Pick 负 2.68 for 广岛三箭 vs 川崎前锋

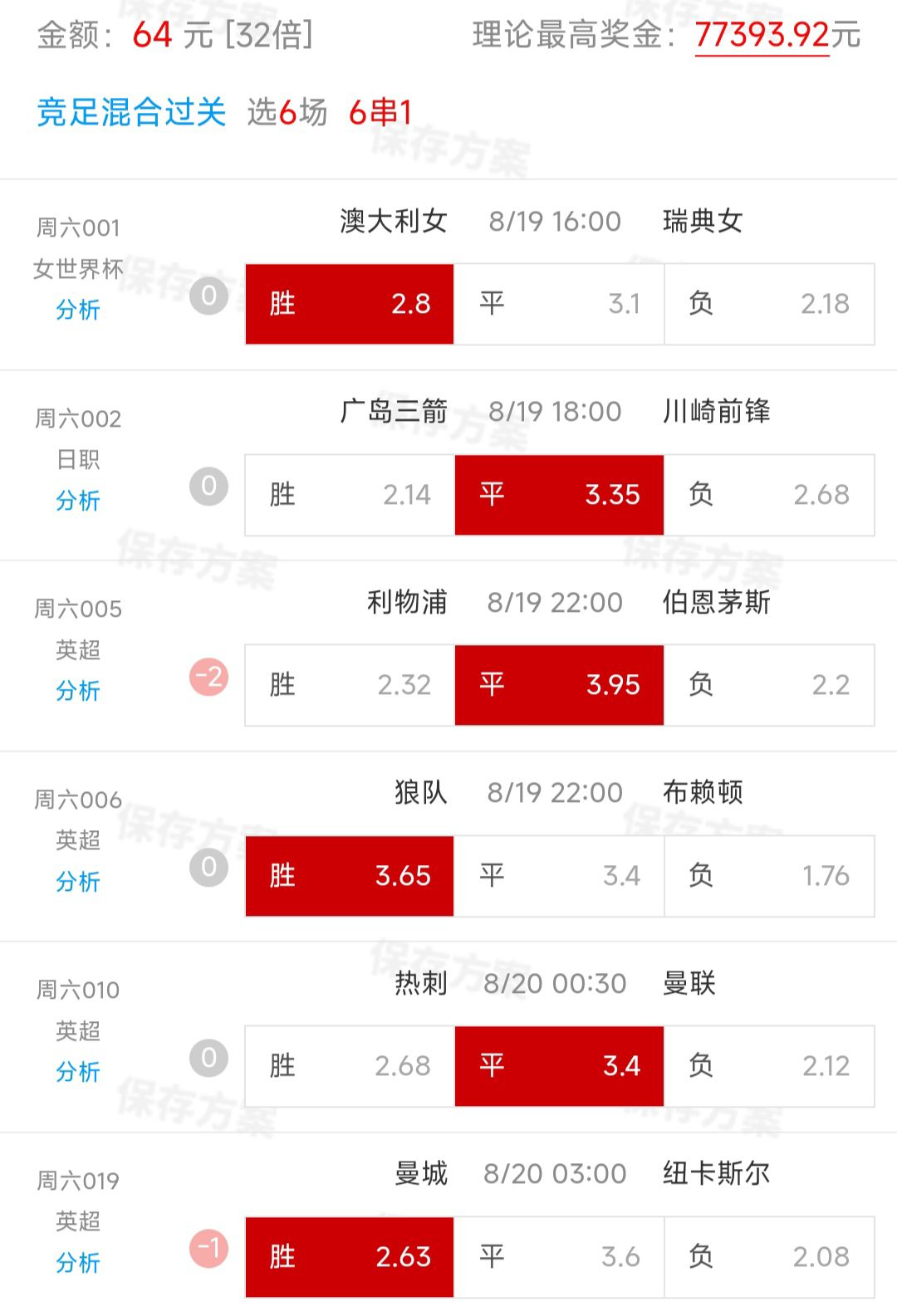769,495
